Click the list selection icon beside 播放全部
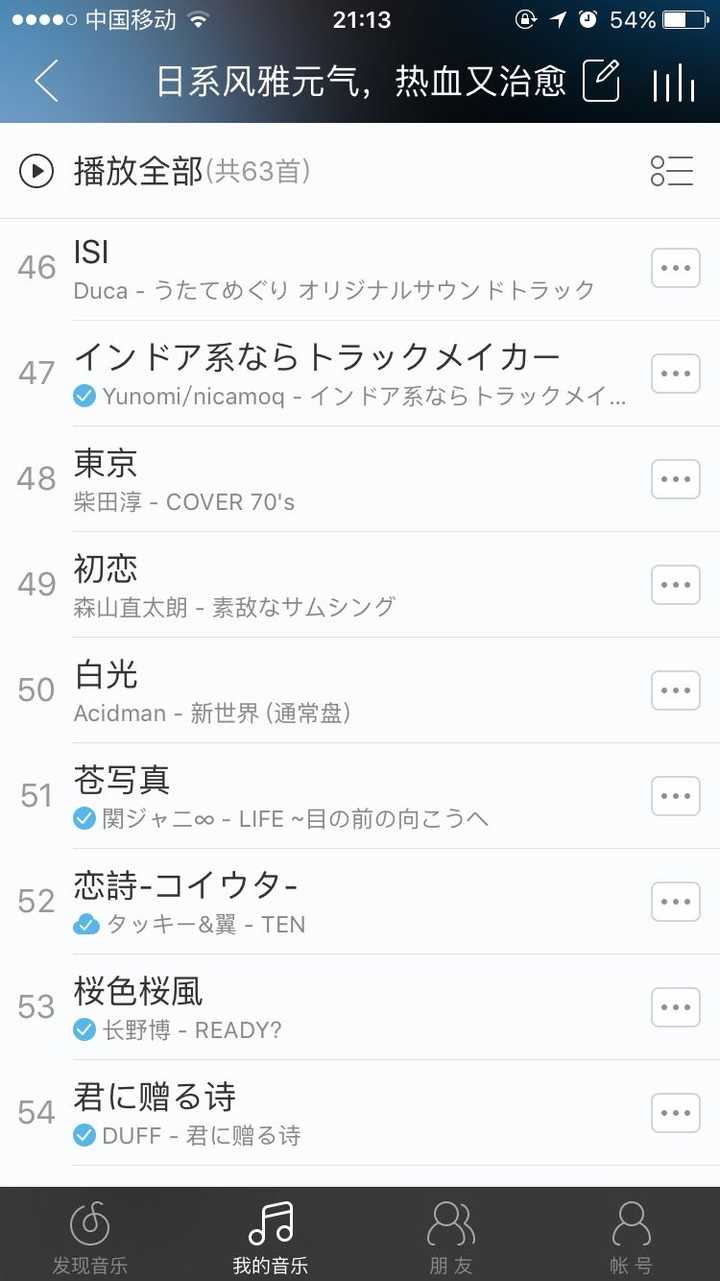 [x=674, y=171]
